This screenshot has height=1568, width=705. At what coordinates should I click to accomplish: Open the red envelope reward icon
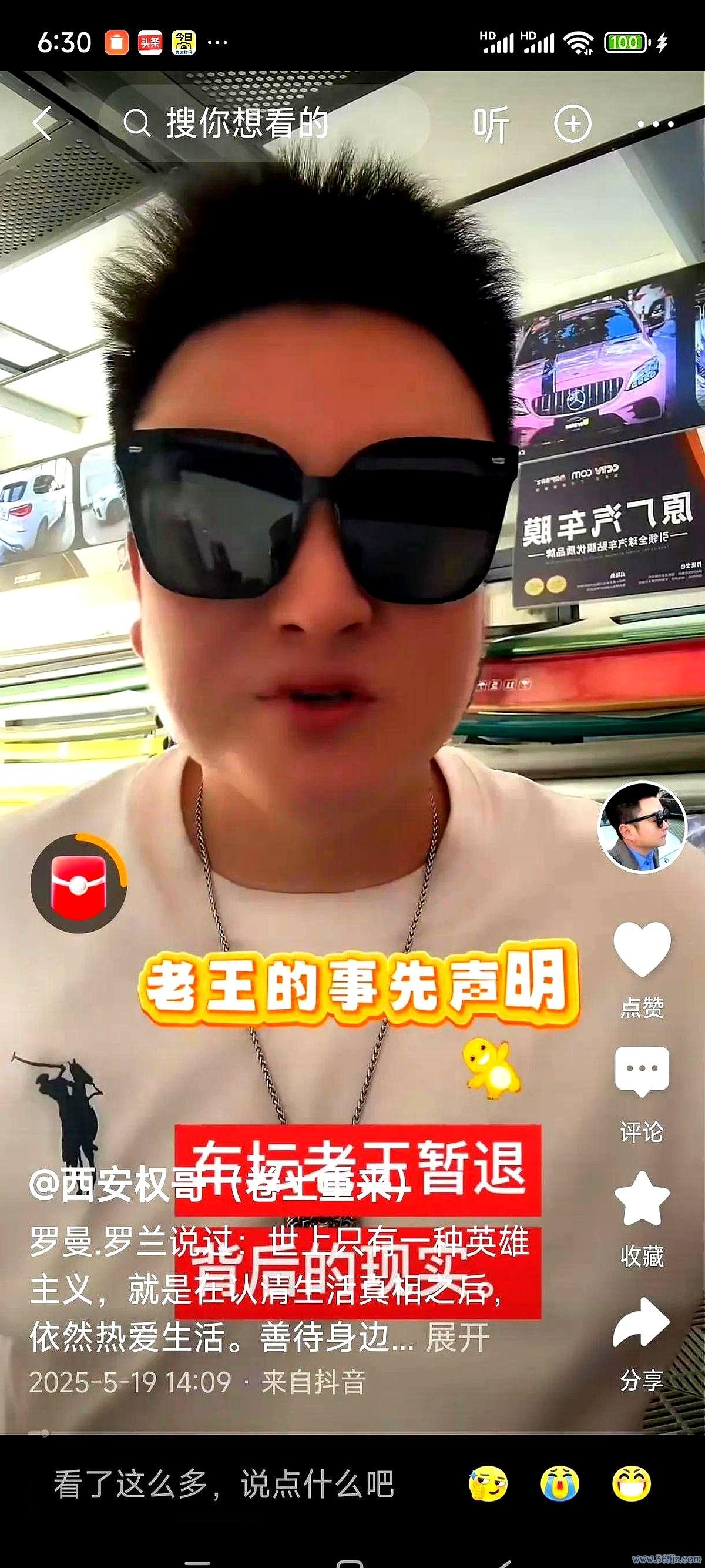(x=79, y=883)
